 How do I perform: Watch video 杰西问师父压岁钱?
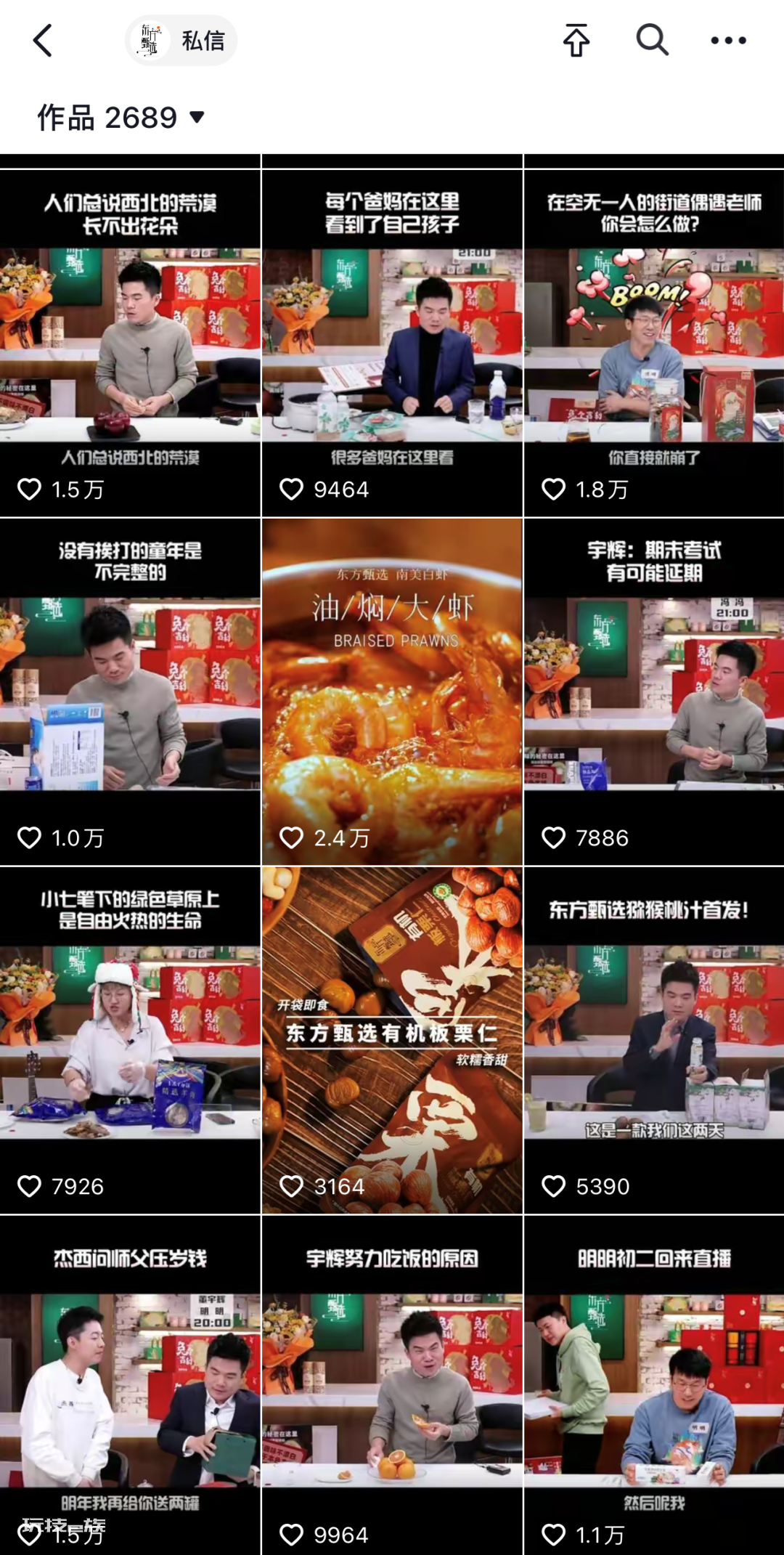pos(130,1386)
